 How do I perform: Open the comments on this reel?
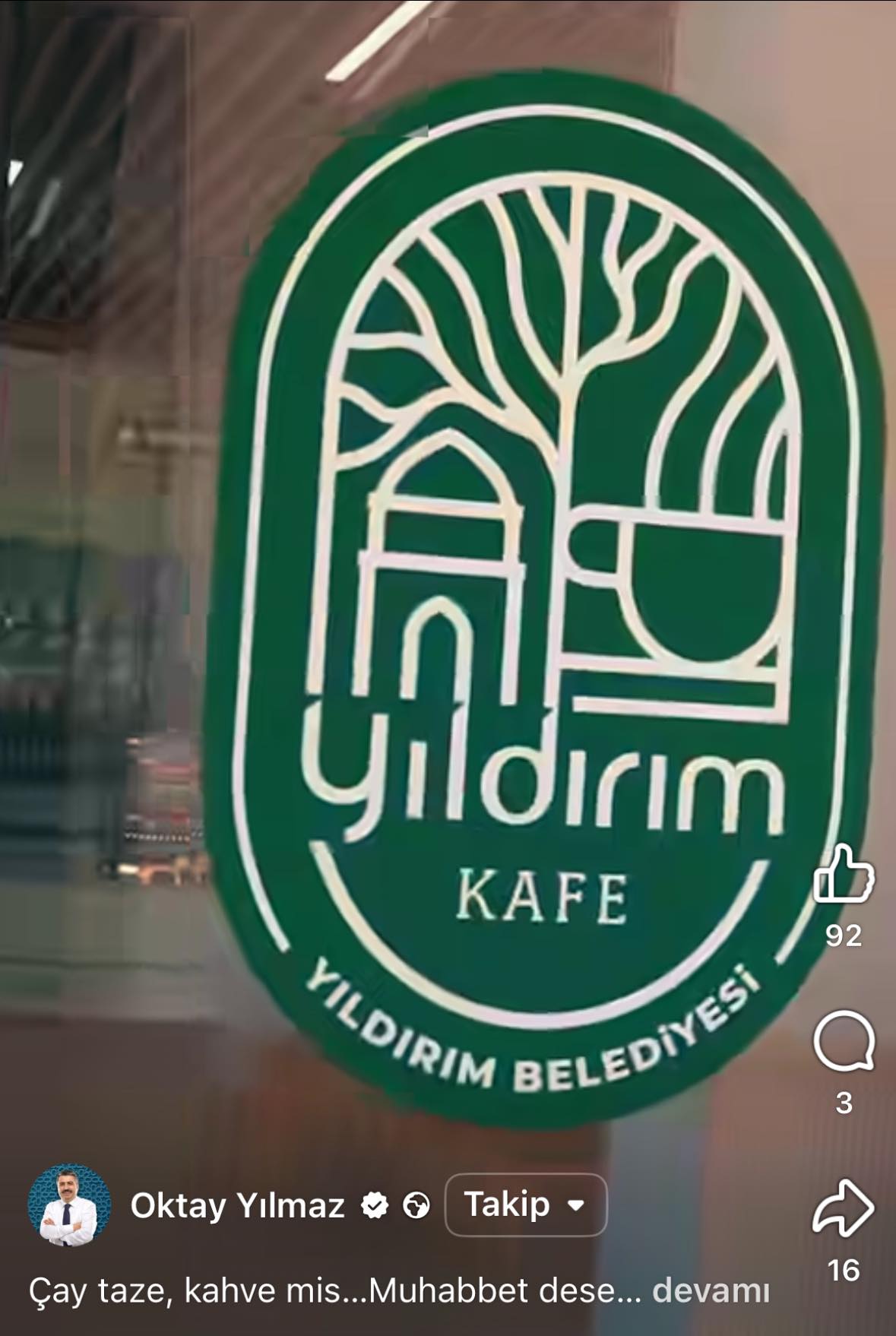point(843,1041)
